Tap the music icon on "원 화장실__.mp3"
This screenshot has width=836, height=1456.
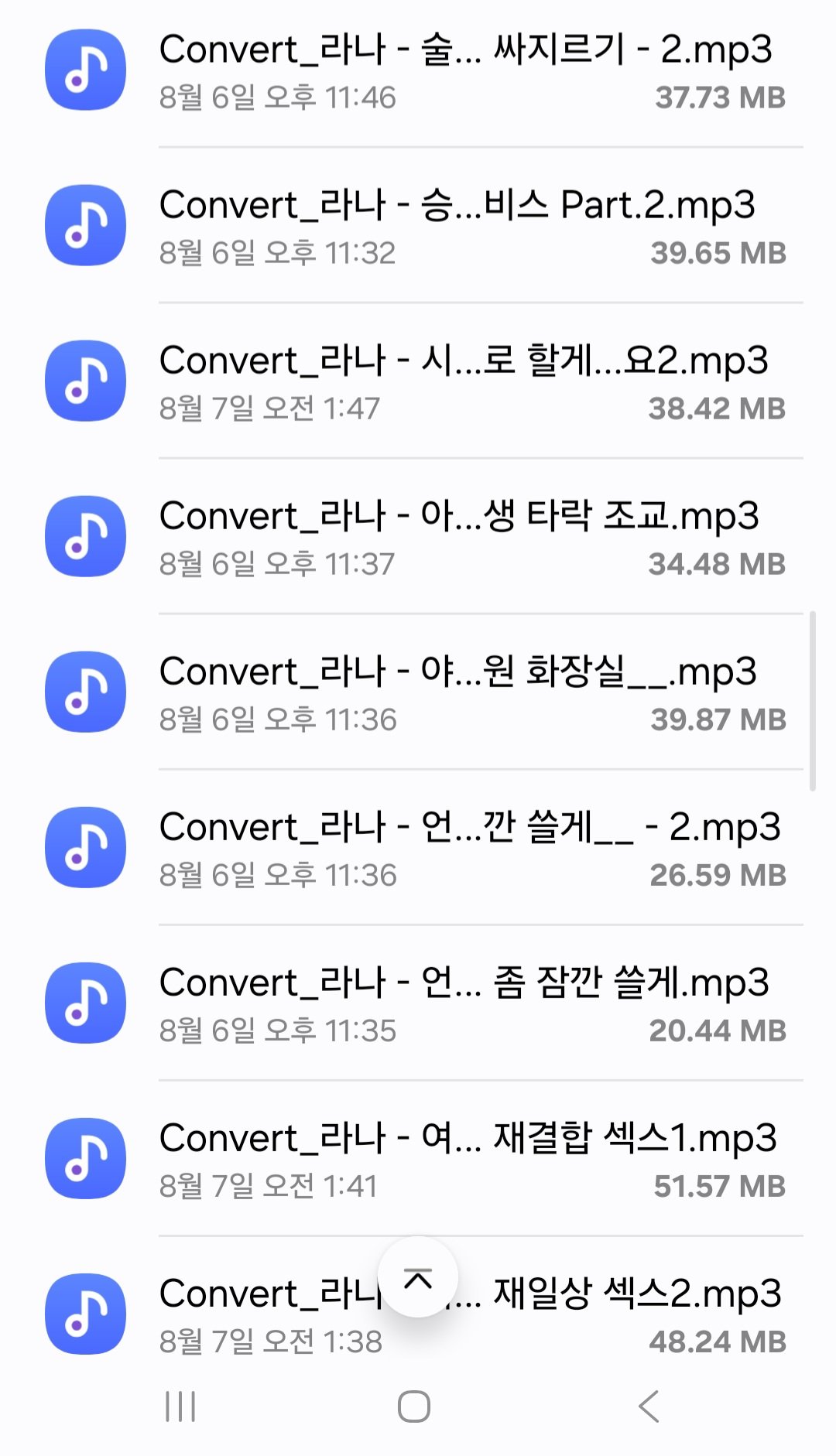(85, 692)
